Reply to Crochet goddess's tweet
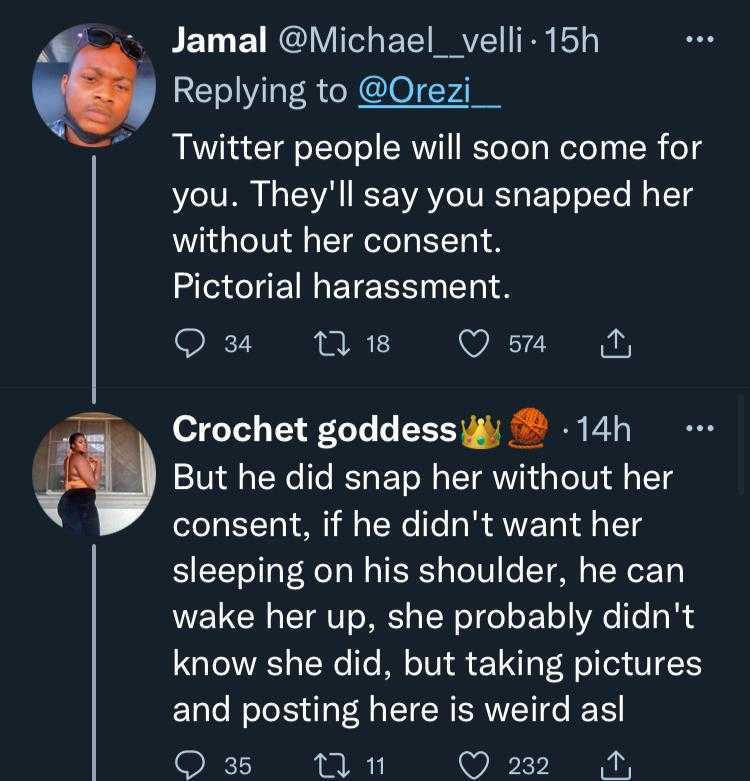 point(190,766)
